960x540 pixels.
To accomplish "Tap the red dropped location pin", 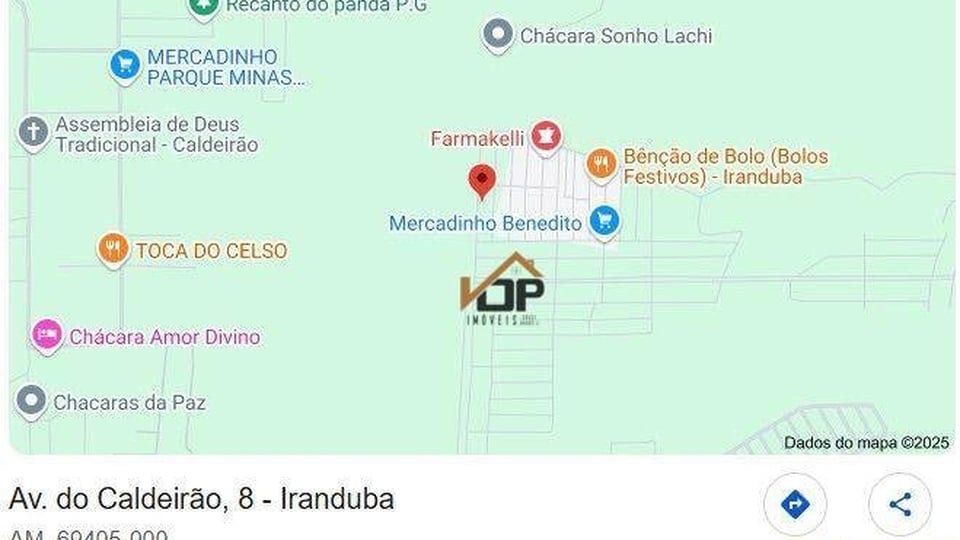I will click(482, 182).
